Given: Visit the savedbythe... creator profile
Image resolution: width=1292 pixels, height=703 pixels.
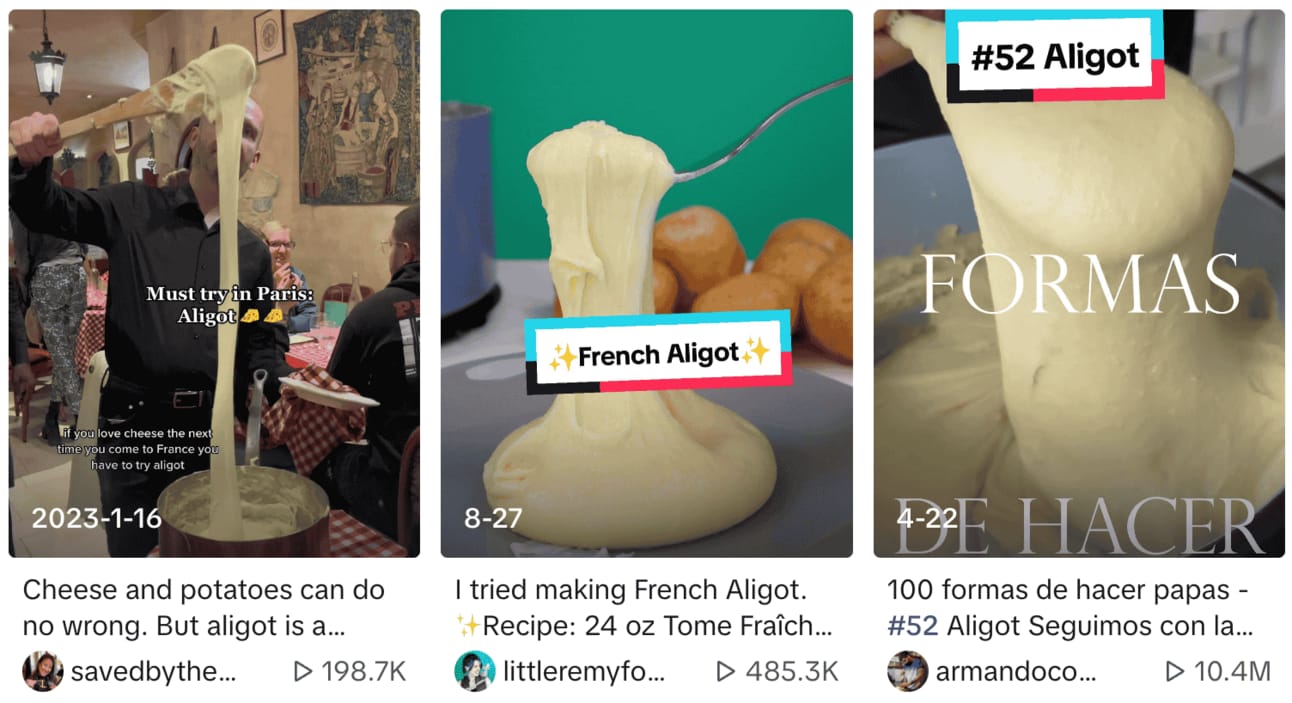Looking at the screenshot, I should tap(152, 671).
